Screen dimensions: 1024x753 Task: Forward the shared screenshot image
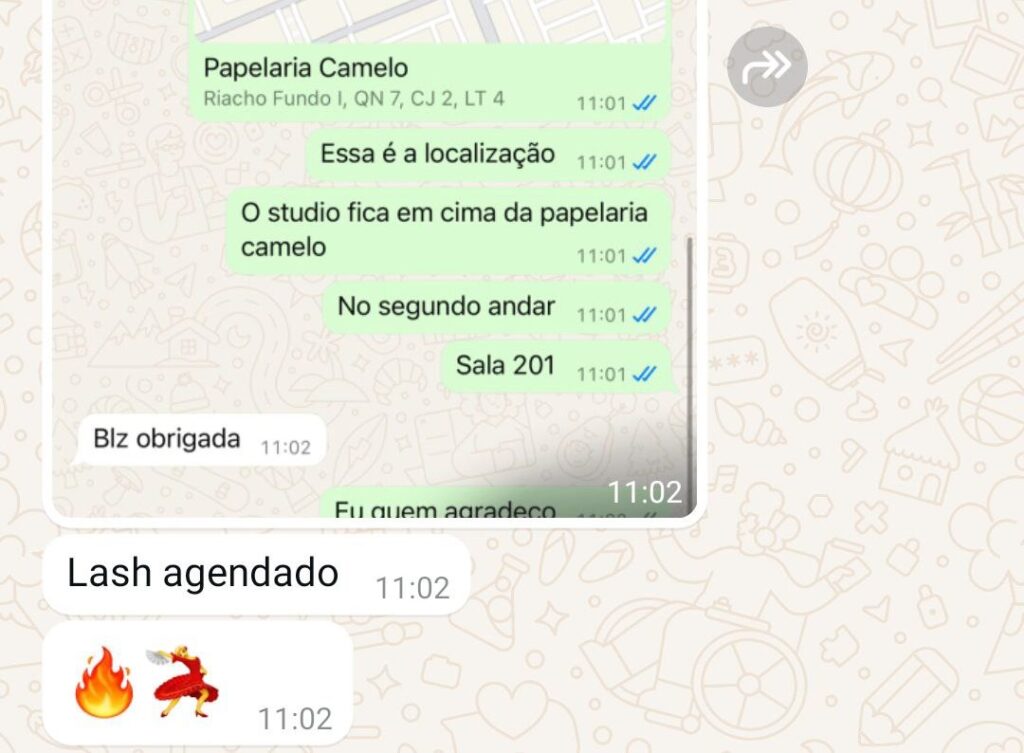pyautogui.click(x=767, y=67)
